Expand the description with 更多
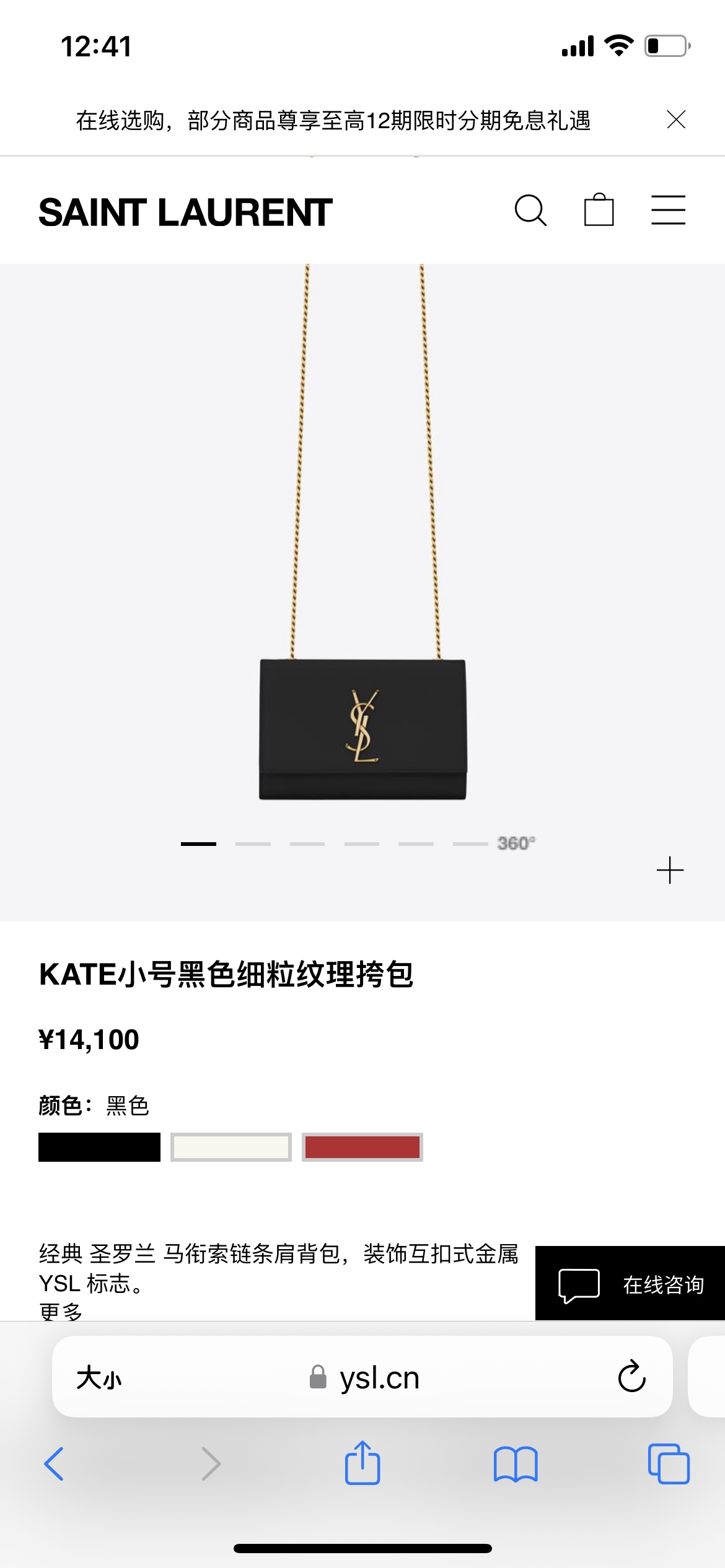Image resolution: width=725 pixels, height=1568 pixels. [60, 1310]
